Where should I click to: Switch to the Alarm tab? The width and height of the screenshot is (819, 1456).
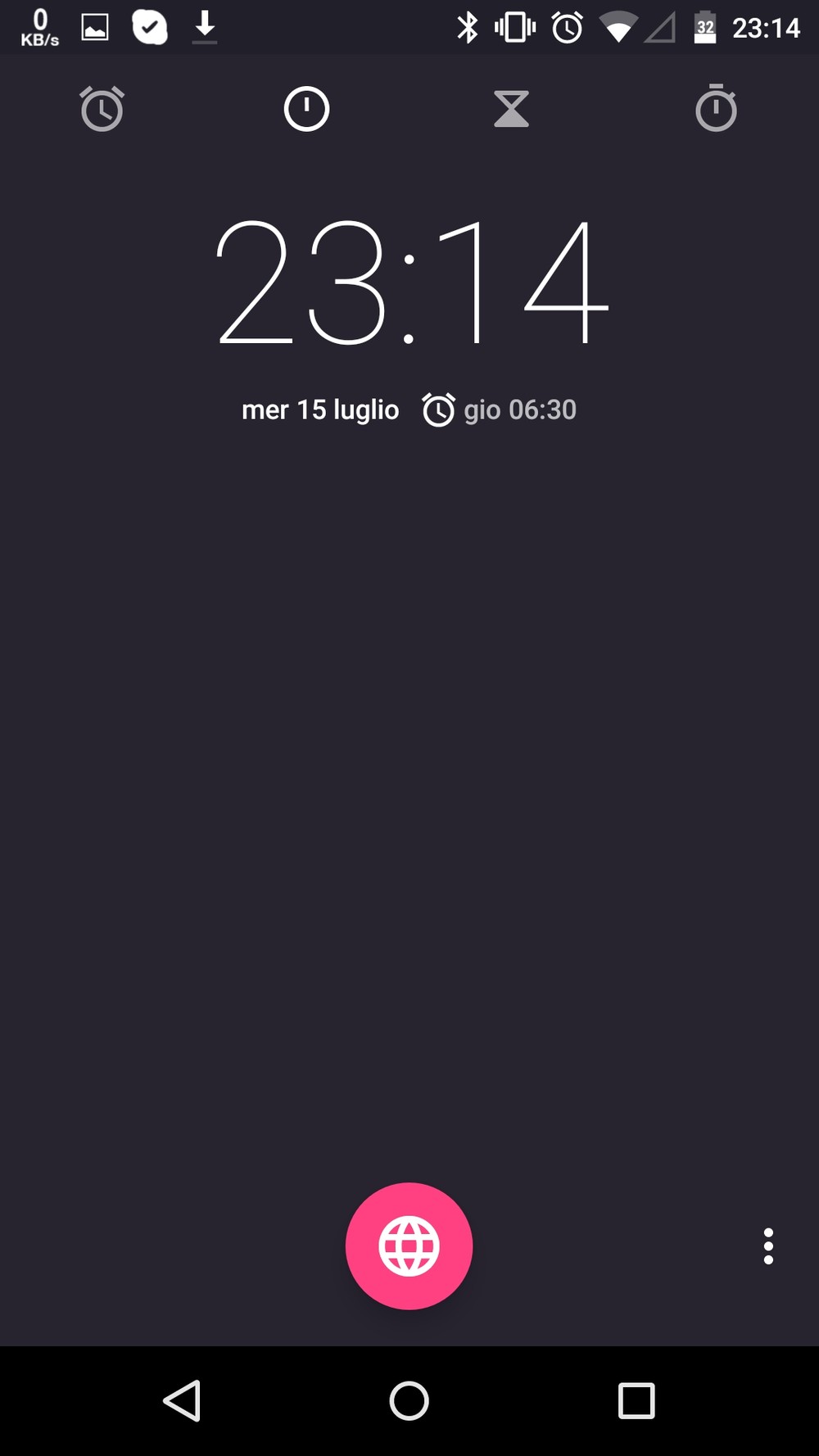(x=102, y=109)
